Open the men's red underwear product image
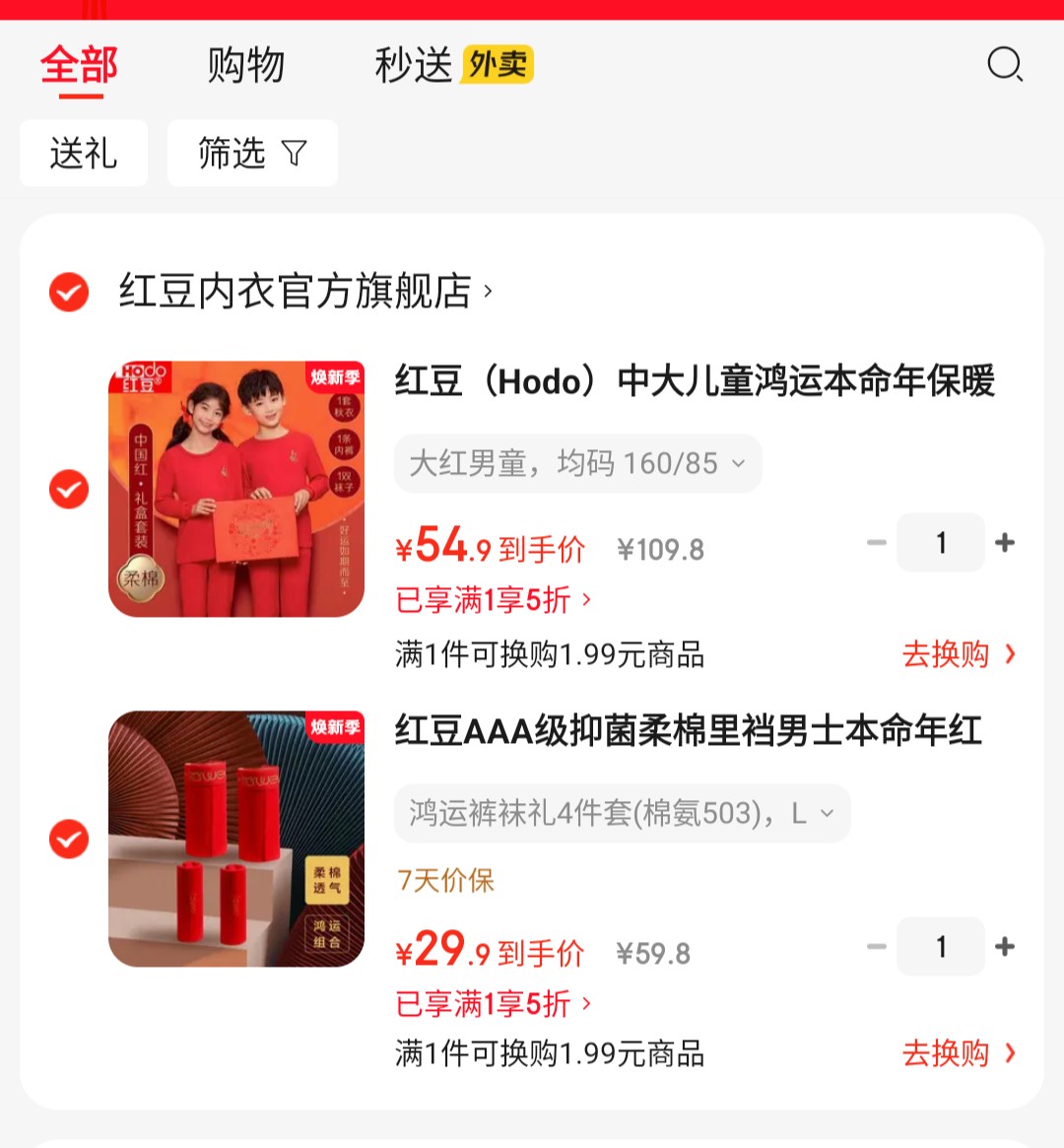The image size is (1064, 1148). coord(236,839)
